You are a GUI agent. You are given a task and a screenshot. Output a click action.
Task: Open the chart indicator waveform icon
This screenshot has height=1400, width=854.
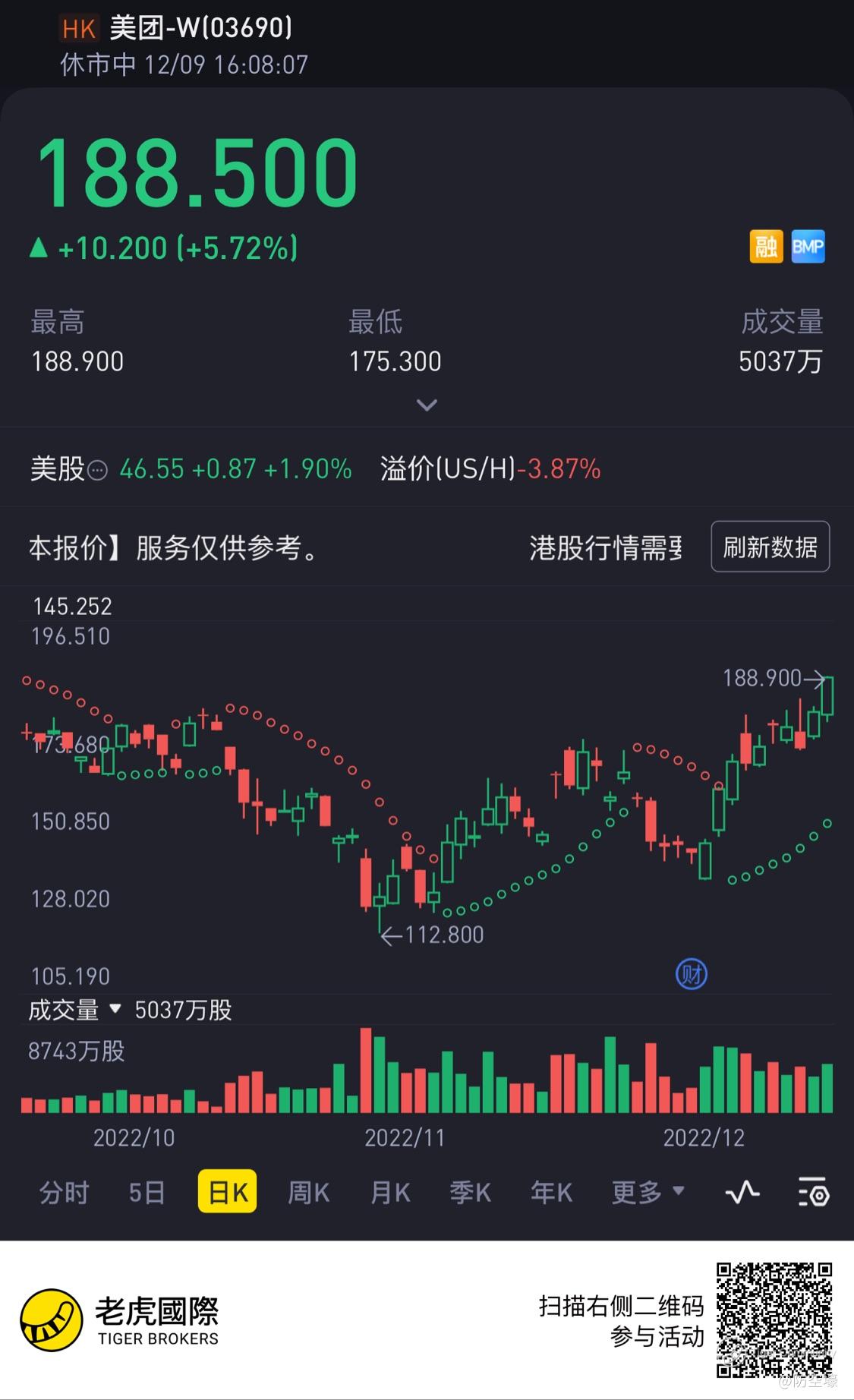click(742, 1192)
